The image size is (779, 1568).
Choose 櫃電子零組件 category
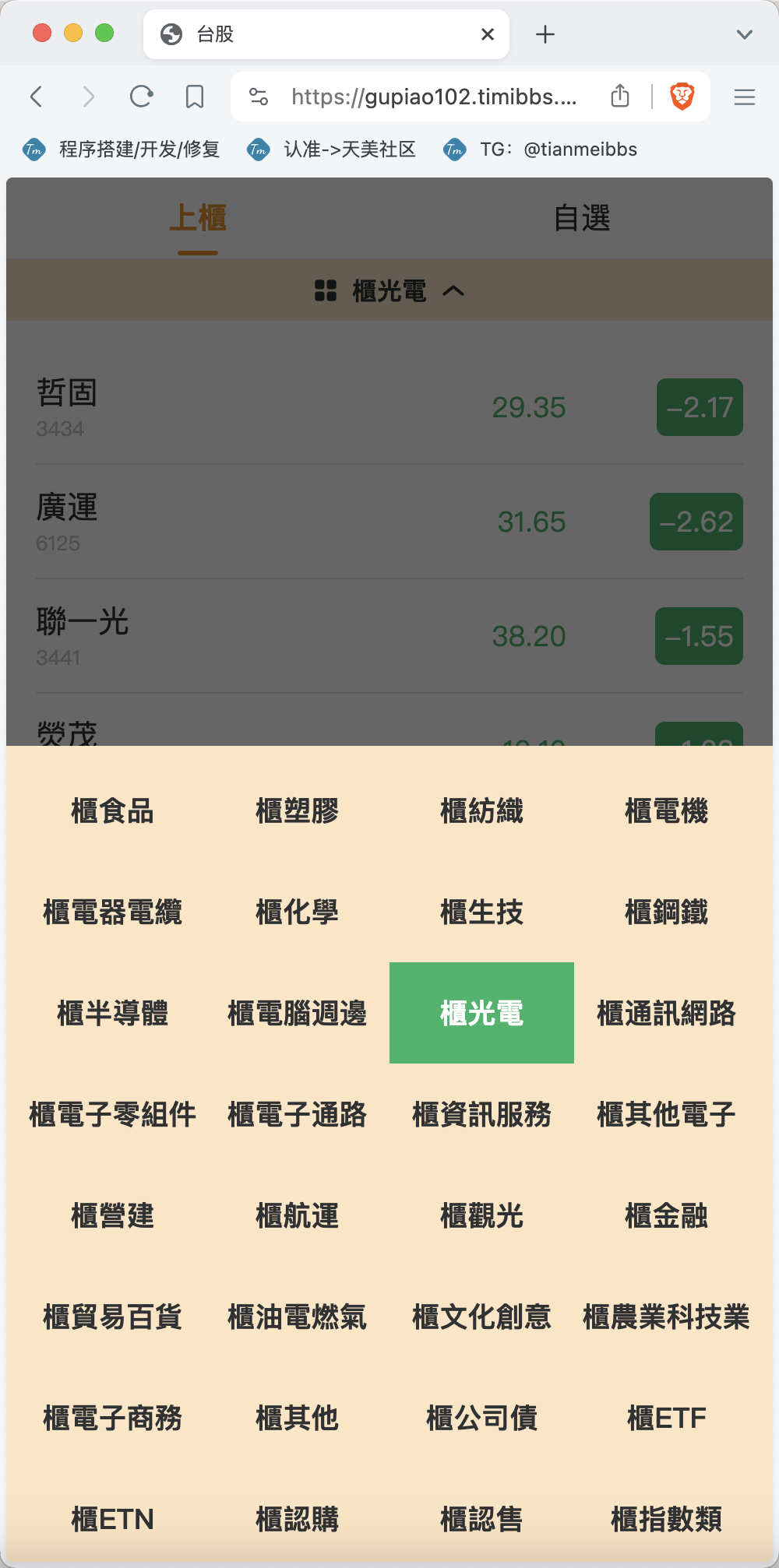point(112,1114)
